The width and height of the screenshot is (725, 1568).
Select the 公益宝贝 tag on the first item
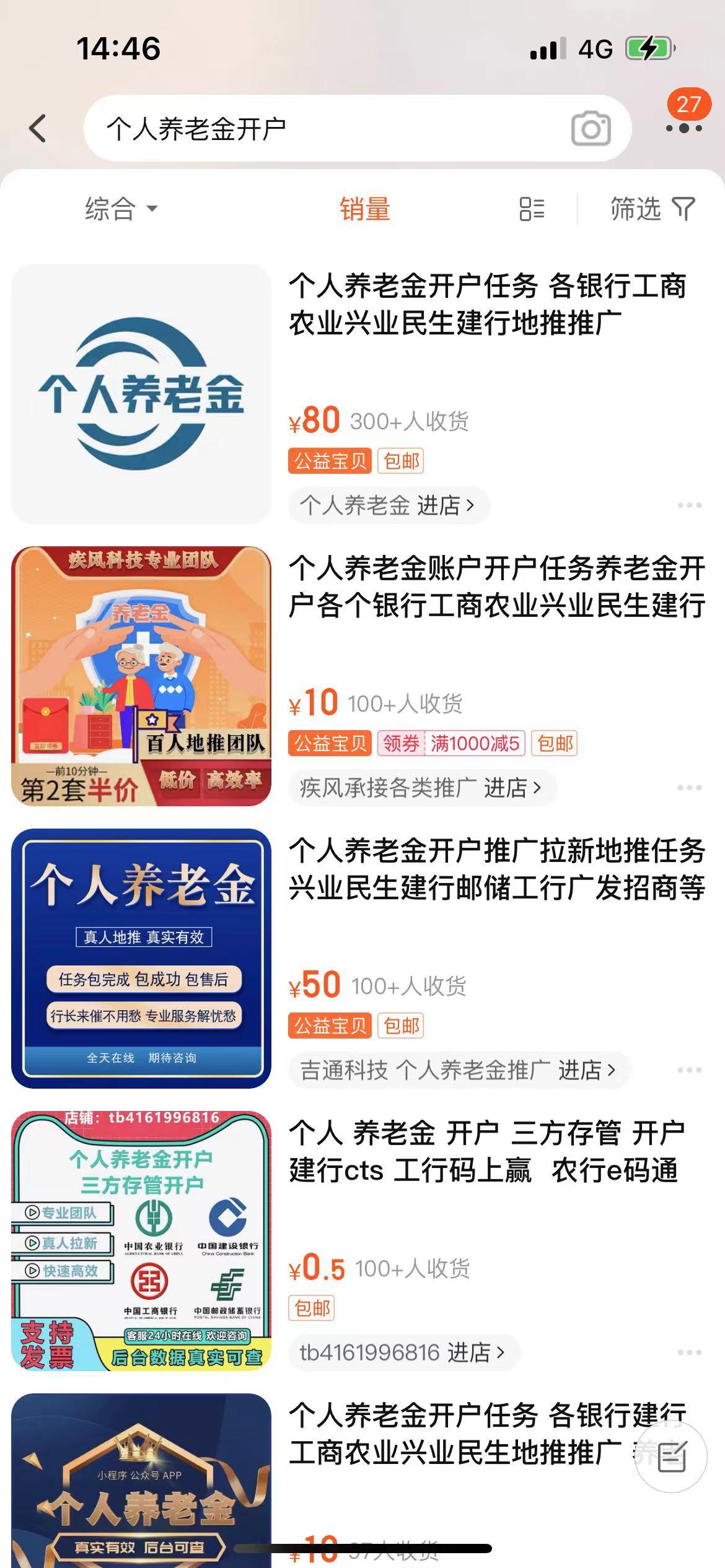[x=330, y=461]
